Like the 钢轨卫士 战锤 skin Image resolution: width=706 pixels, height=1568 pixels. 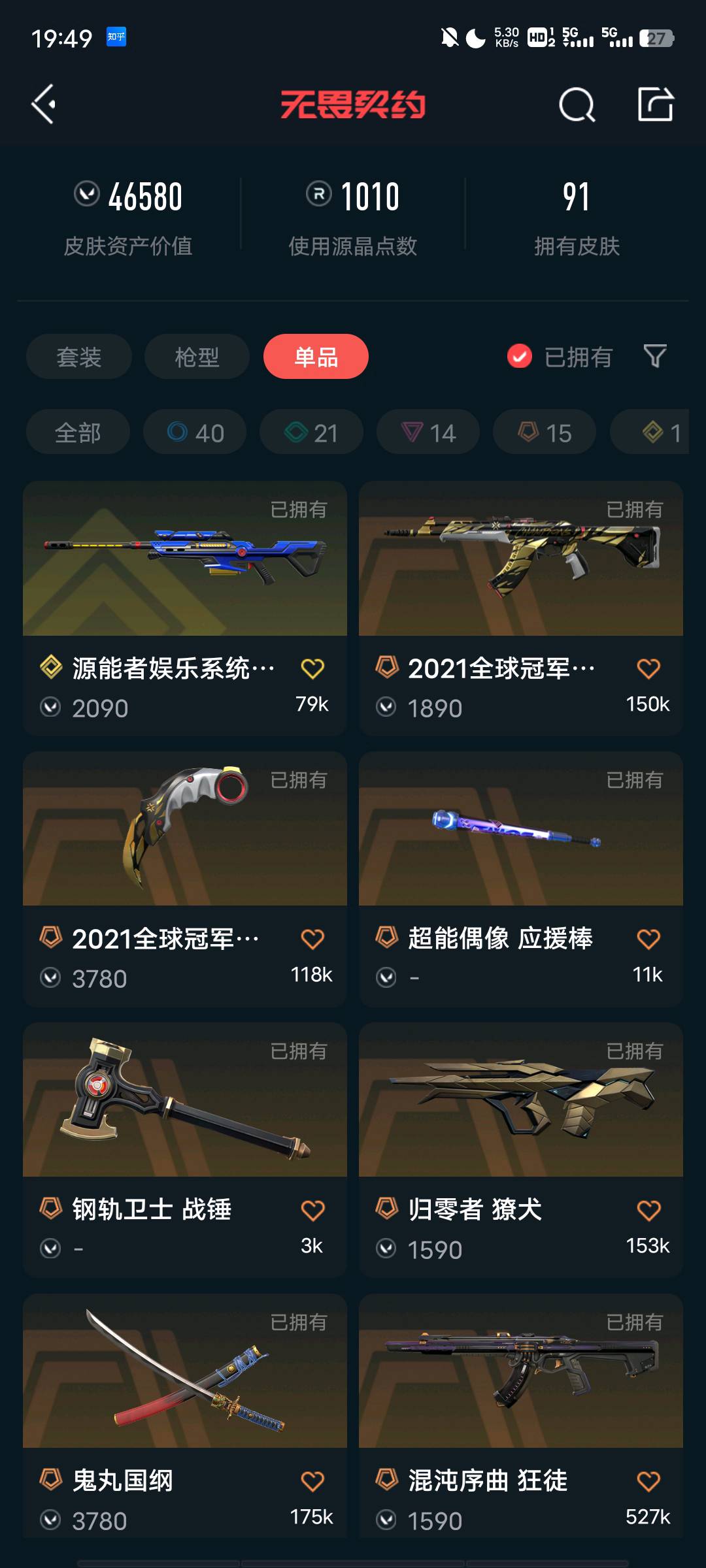pos(312,1211)
